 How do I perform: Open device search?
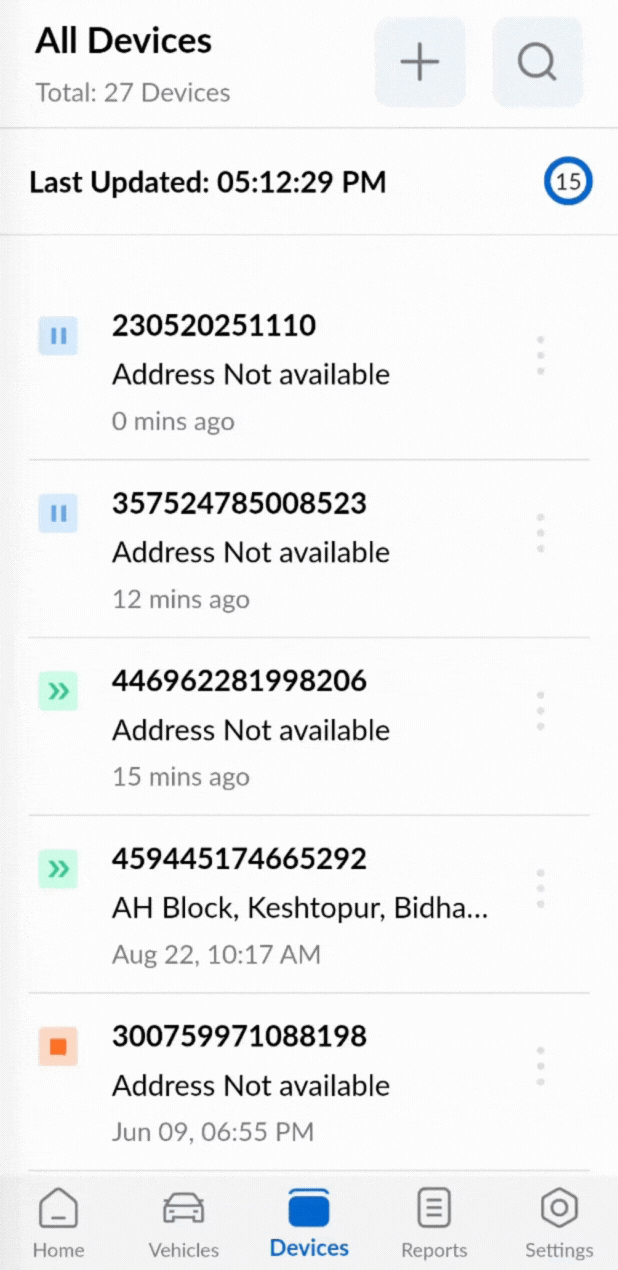pyautogui.click(x=537, y=62)
